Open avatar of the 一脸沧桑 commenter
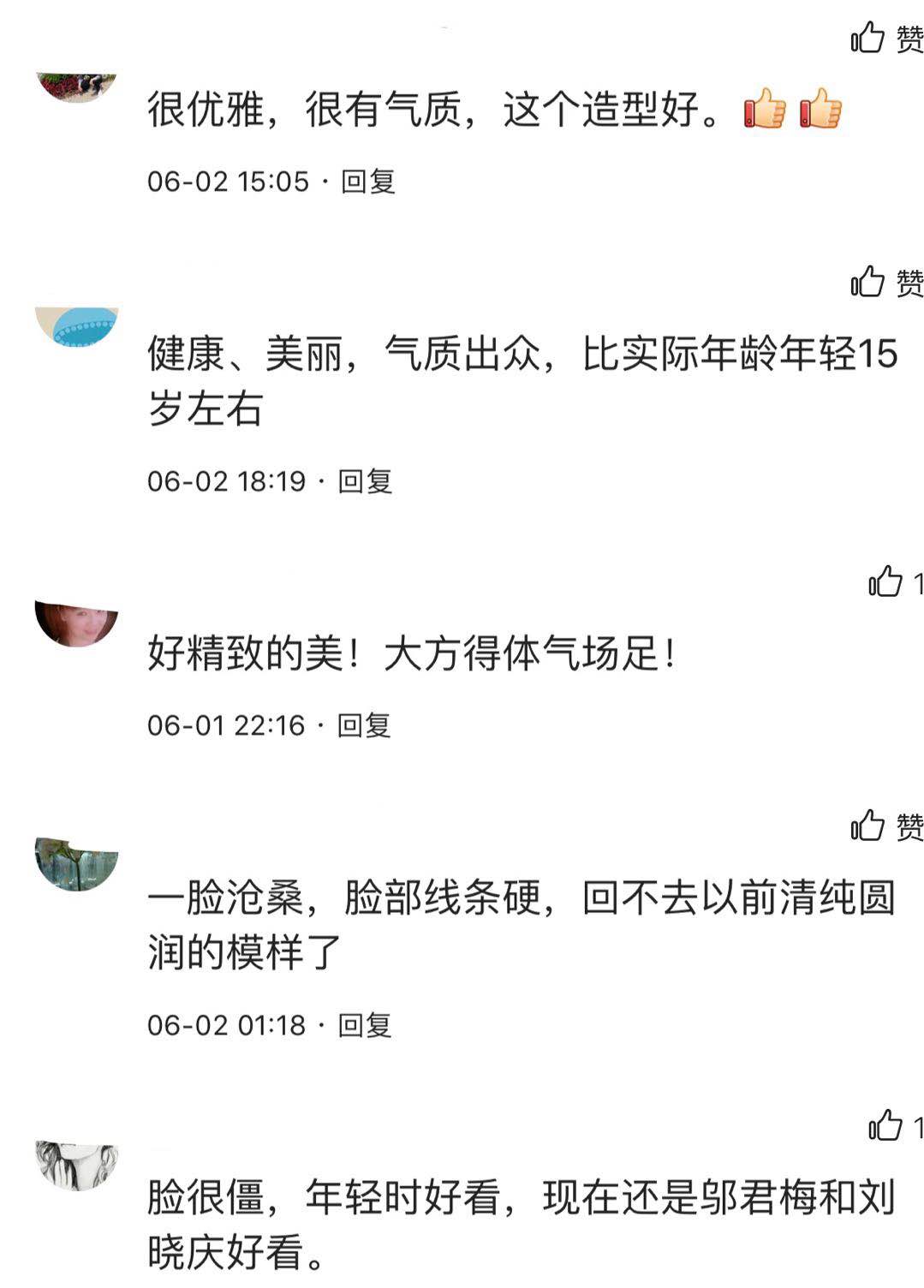The height and width of the screenshot is (1288, 924). 76,865
